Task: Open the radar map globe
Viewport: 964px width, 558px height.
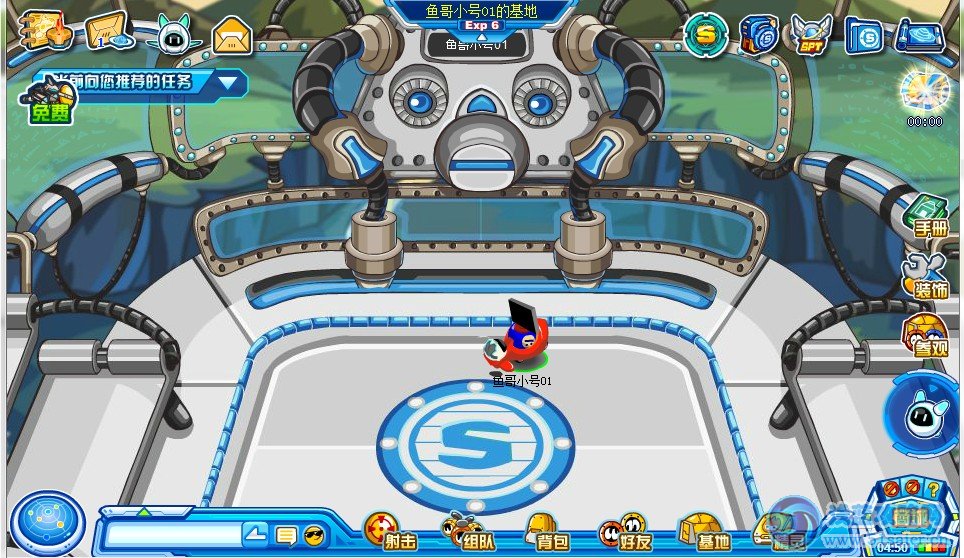Action: [x=47, y=522]
